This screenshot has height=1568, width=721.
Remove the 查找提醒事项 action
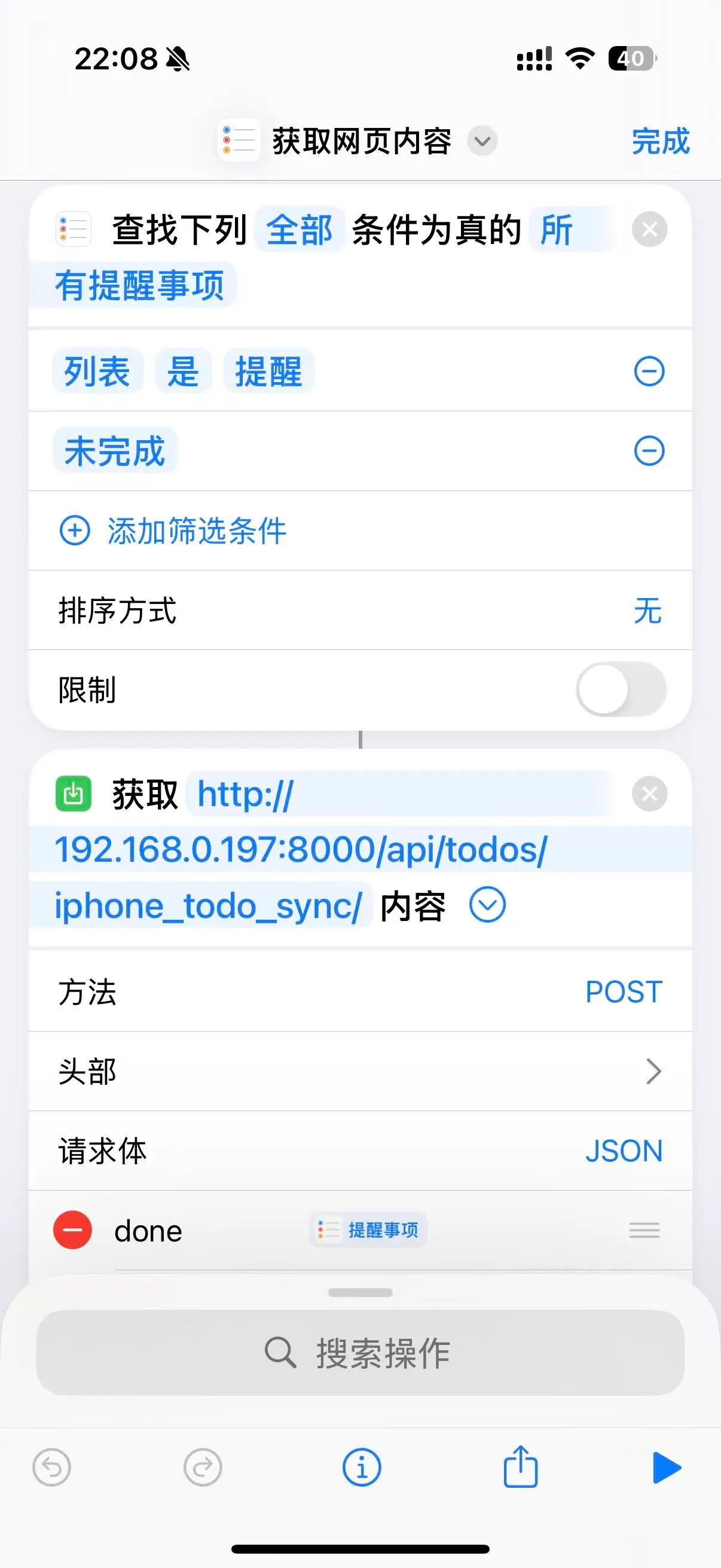(649, 230)
